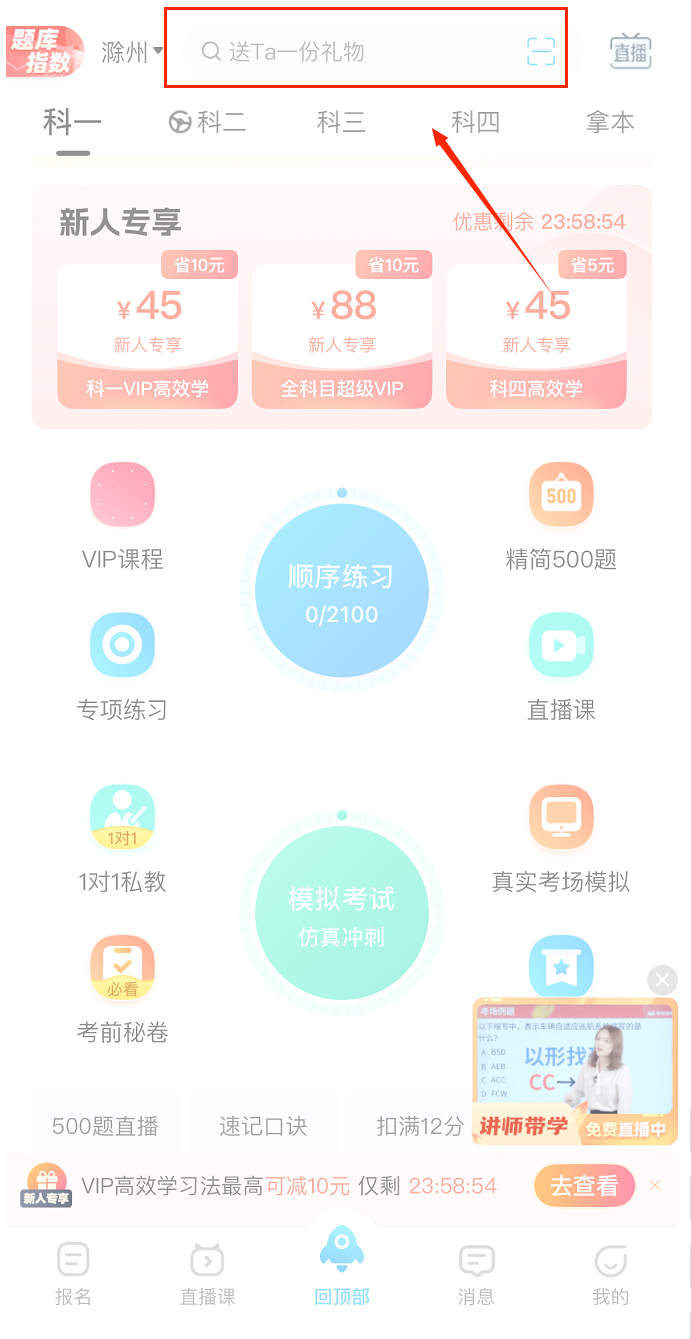Image resolution: width=691 pixels, height=1339 pixels.
Task: Open the 滁州 city dropdown
Action: pos(132,53)
